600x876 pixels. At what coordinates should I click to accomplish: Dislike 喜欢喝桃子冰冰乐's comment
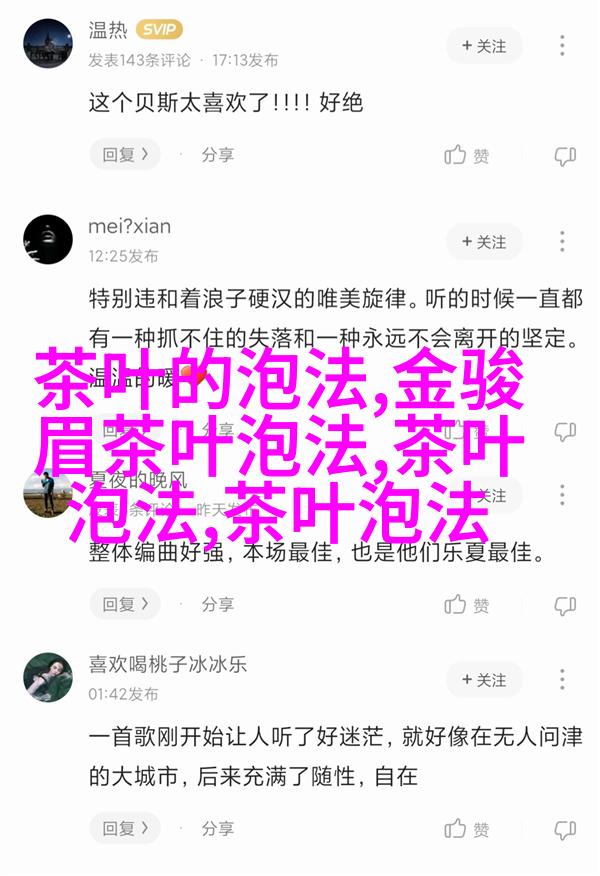[x=565, y=829]
